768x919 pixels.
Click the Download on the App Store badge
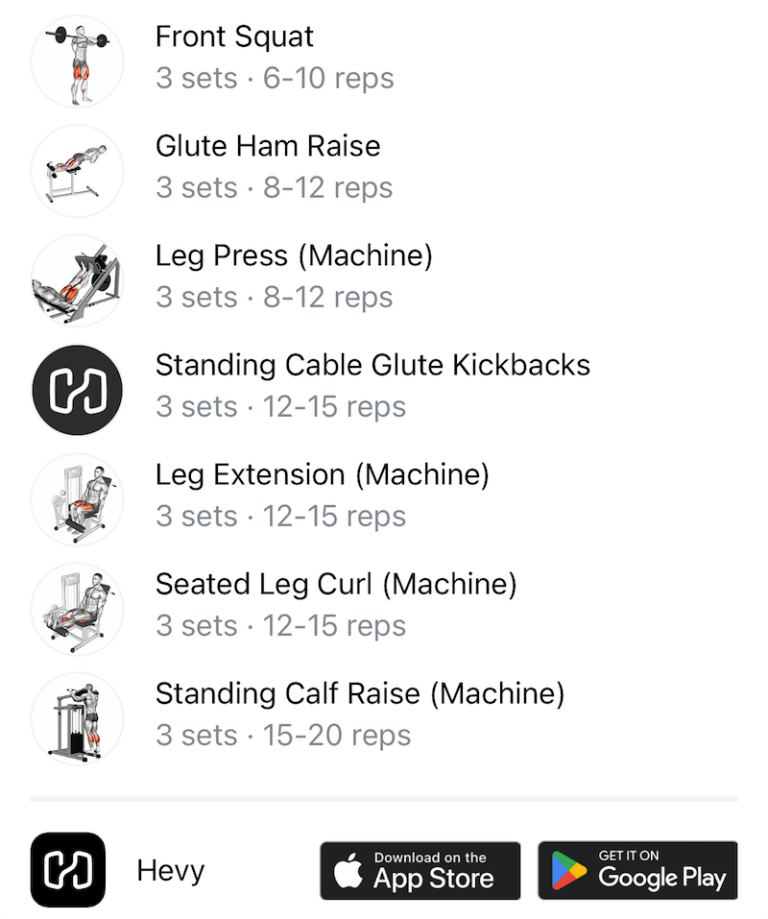420,870
